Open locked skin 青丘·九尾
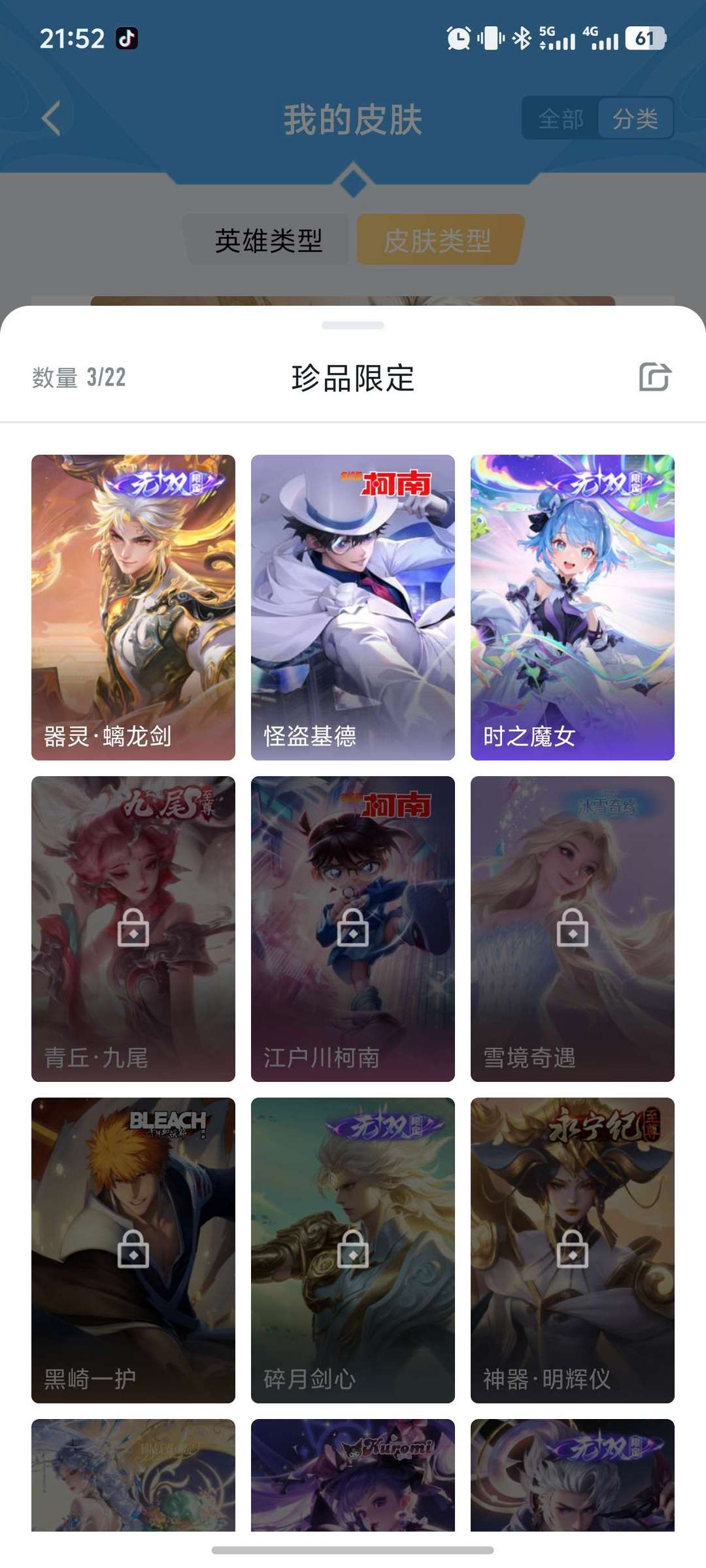 tap(133, 928)
